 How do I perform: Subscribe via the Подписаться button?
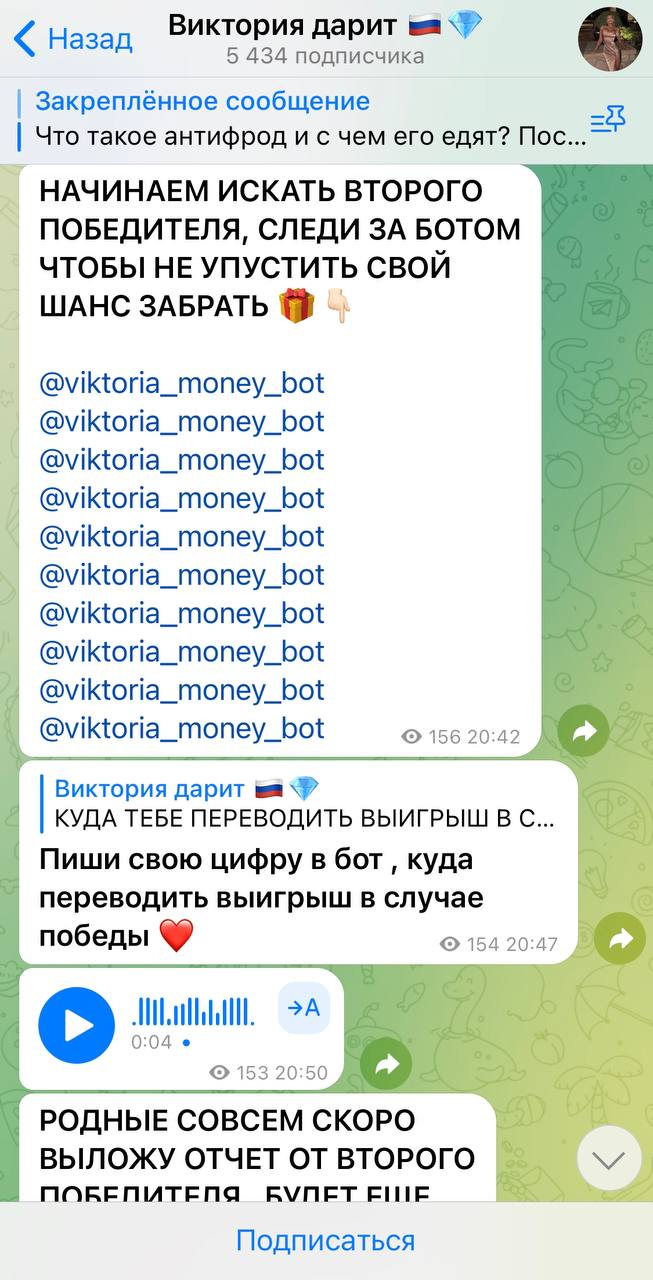click(x=326, y=1241)
